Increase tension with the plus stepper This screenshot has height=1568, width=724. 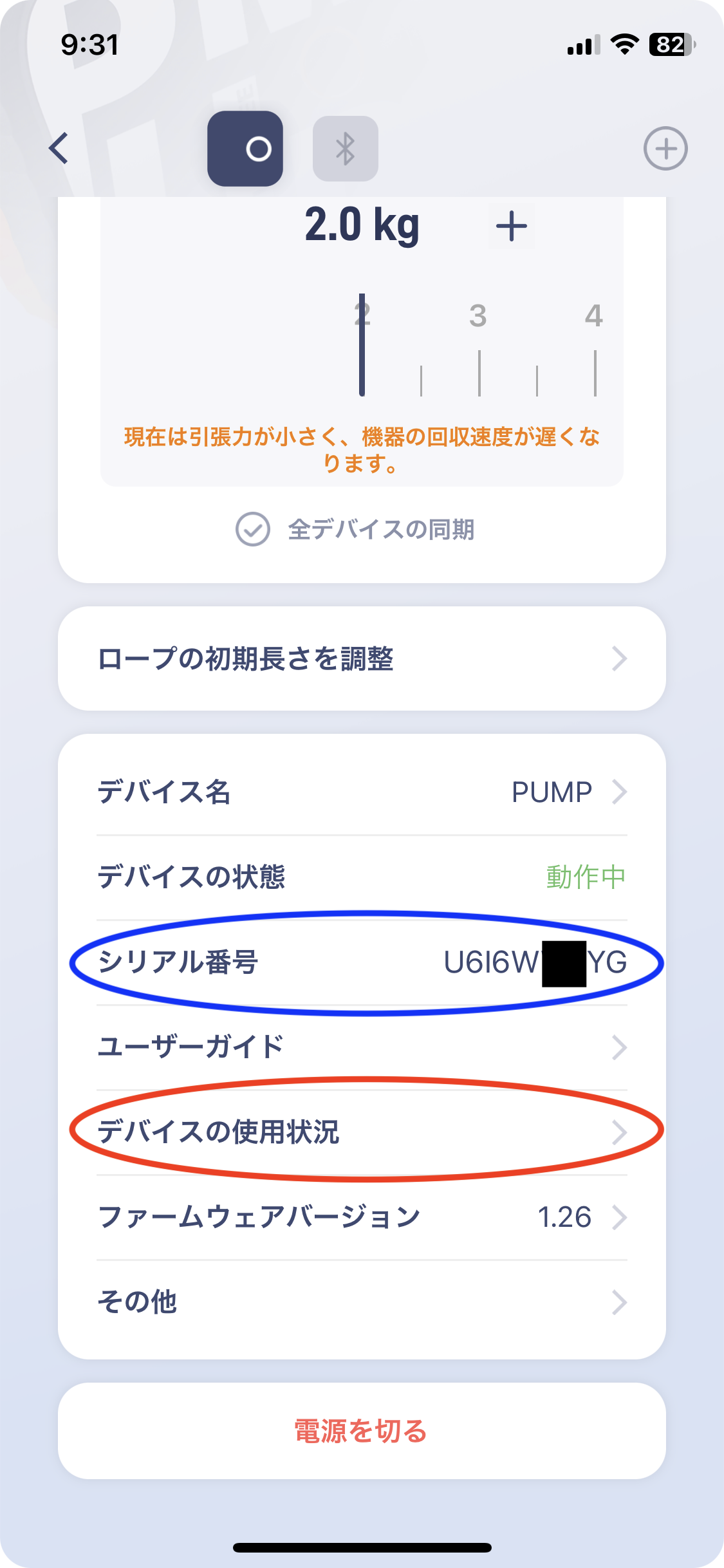tap(512, 227)
